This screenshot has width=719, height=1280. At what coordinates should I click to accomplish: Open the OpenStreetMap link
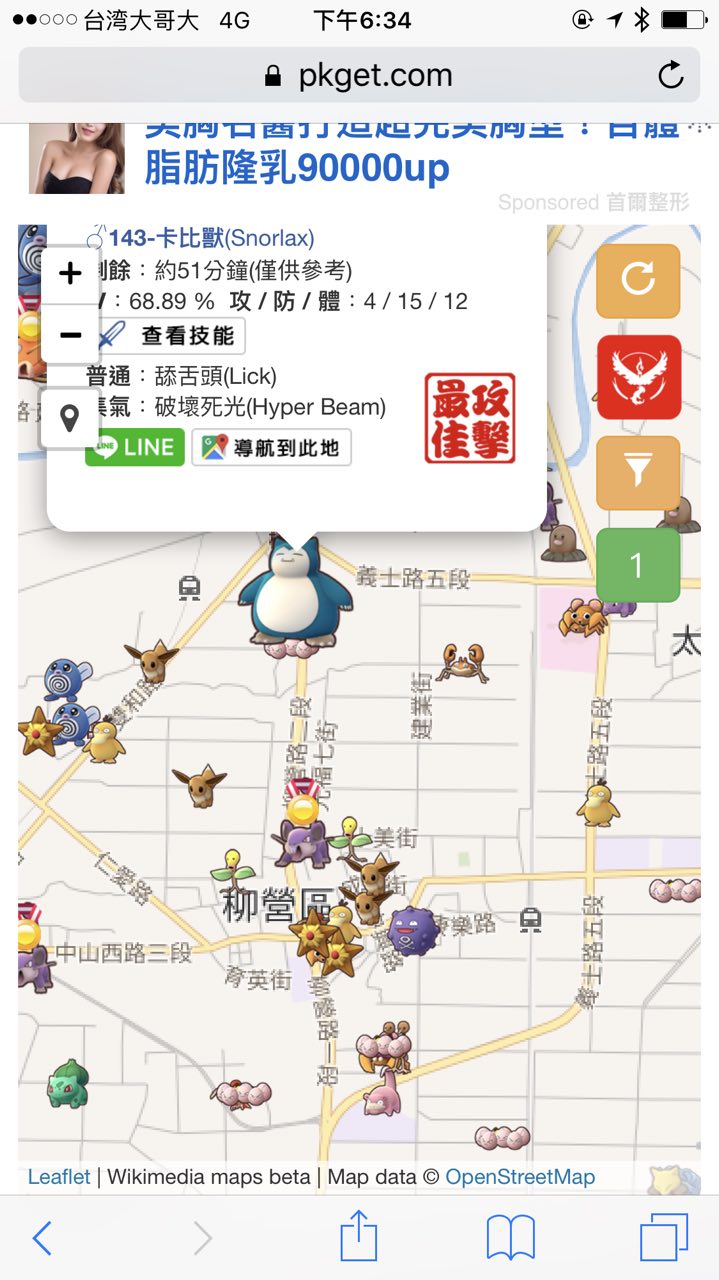[x=519, y=1177]
